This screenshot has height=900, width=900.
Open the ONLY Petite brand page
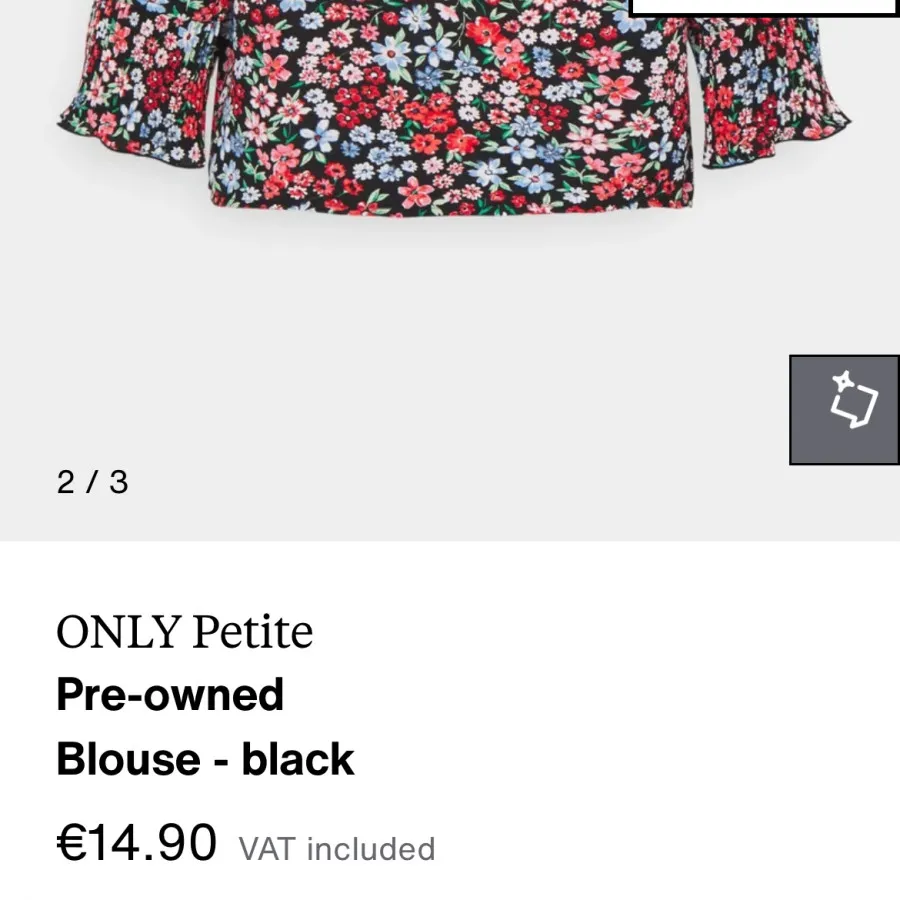point(185,632)
